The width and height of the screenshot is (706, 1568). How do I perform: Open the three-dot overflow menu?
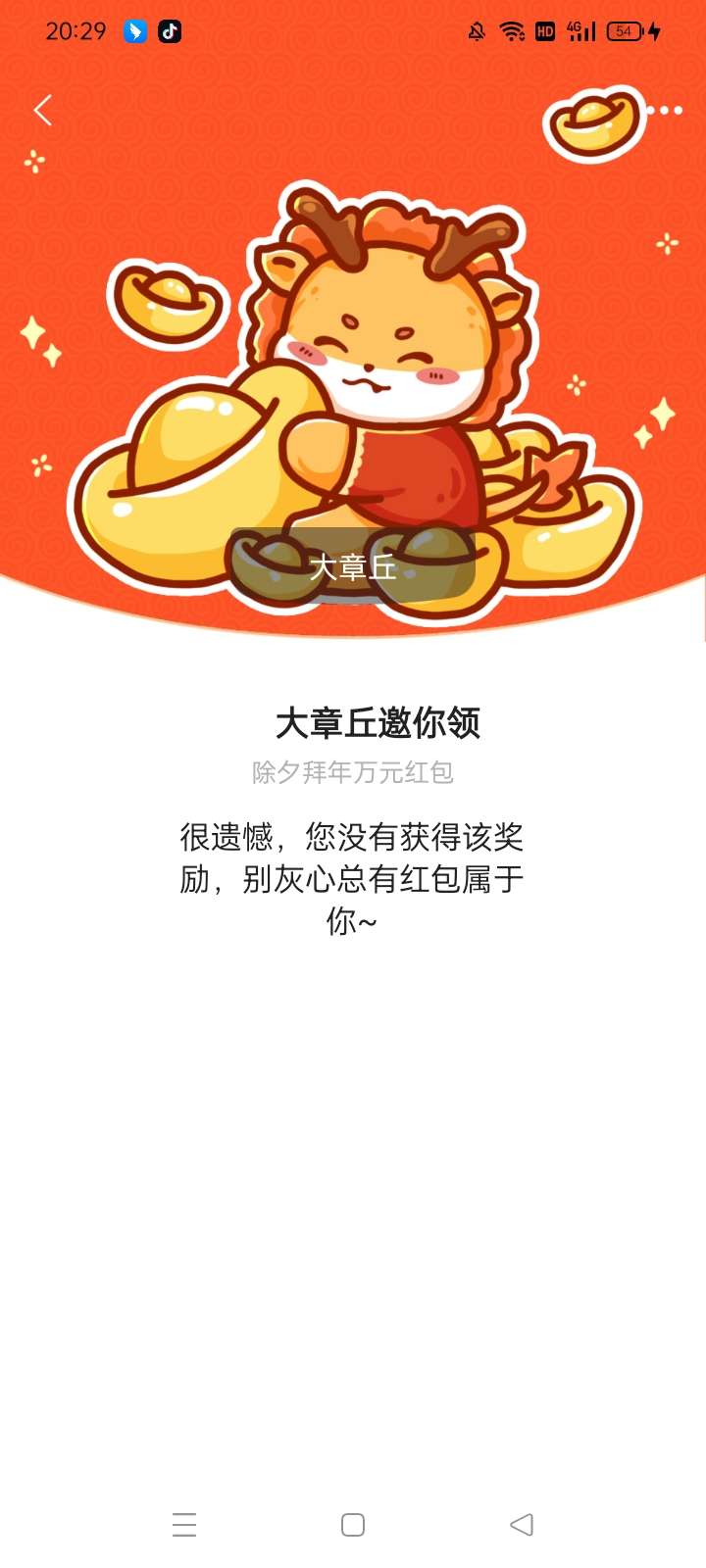[670, 110]
